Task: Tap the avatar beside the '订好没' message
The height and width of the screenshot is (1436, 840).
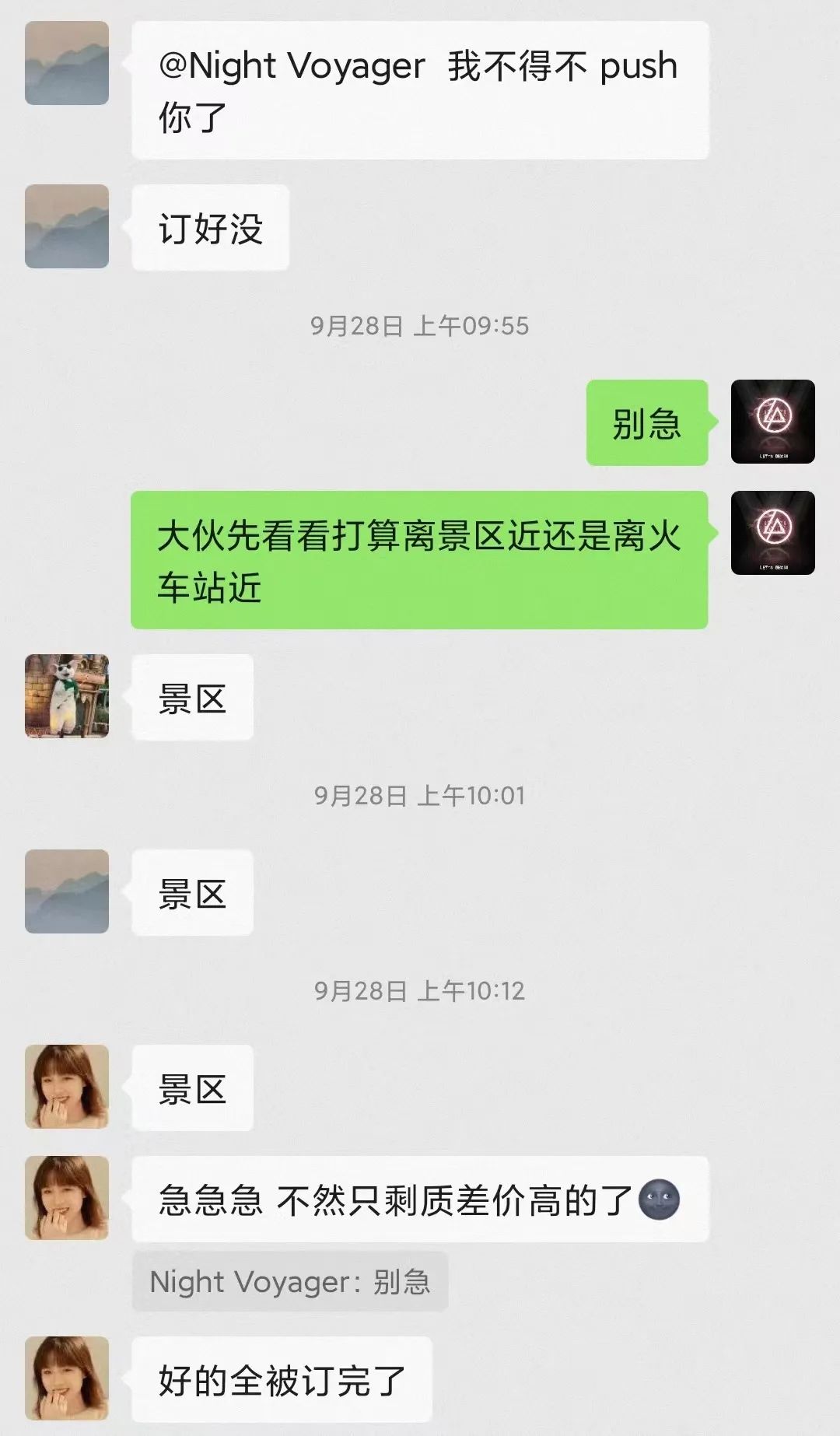Action: pyautogui.click(x=67, y=226)
